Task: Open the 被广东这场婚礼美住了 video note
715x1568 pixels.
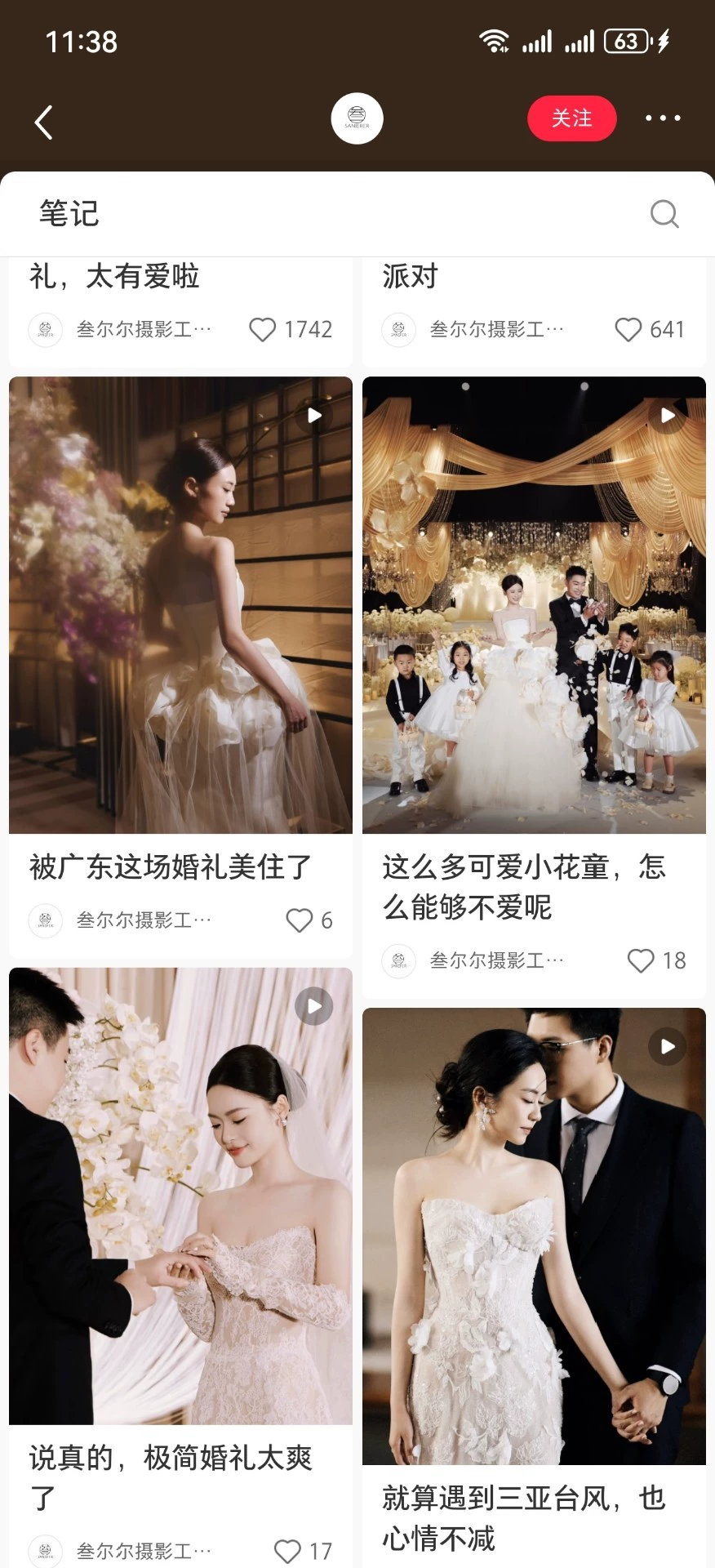Action: (180, 604)
